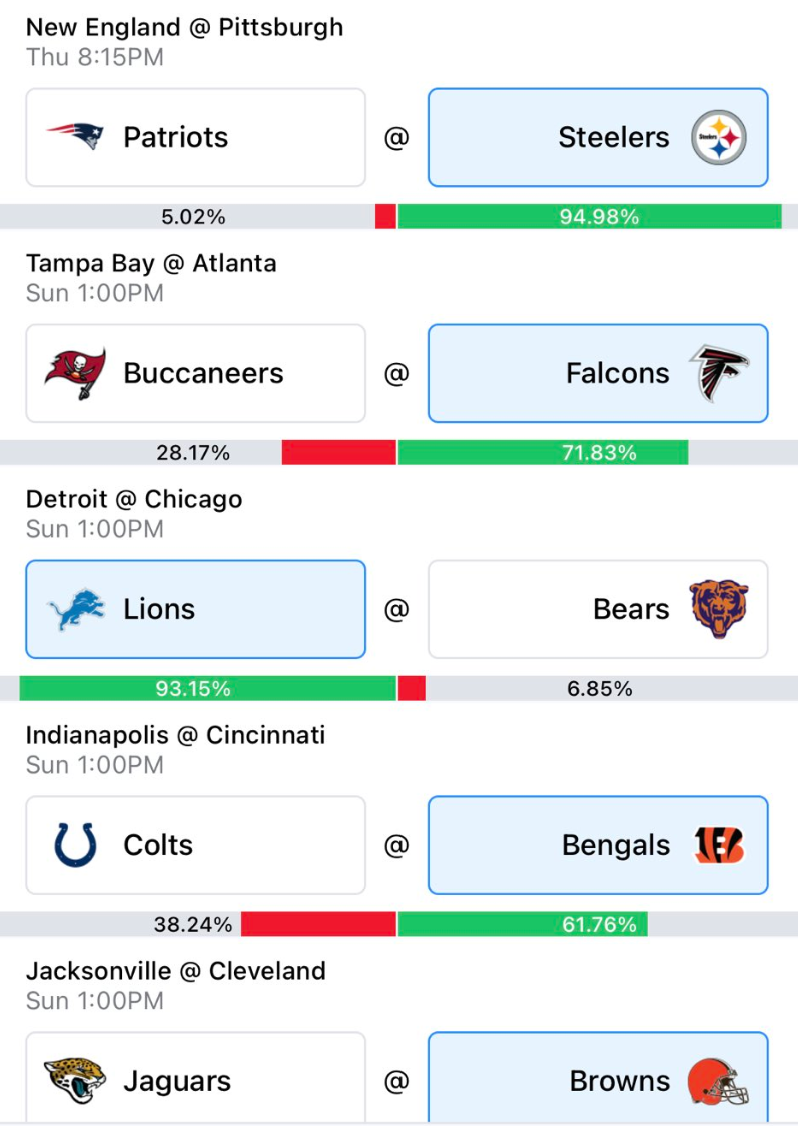The image size is (798, 1126).
Task: Select the Steelers as winner
Action: coord(598,137)
